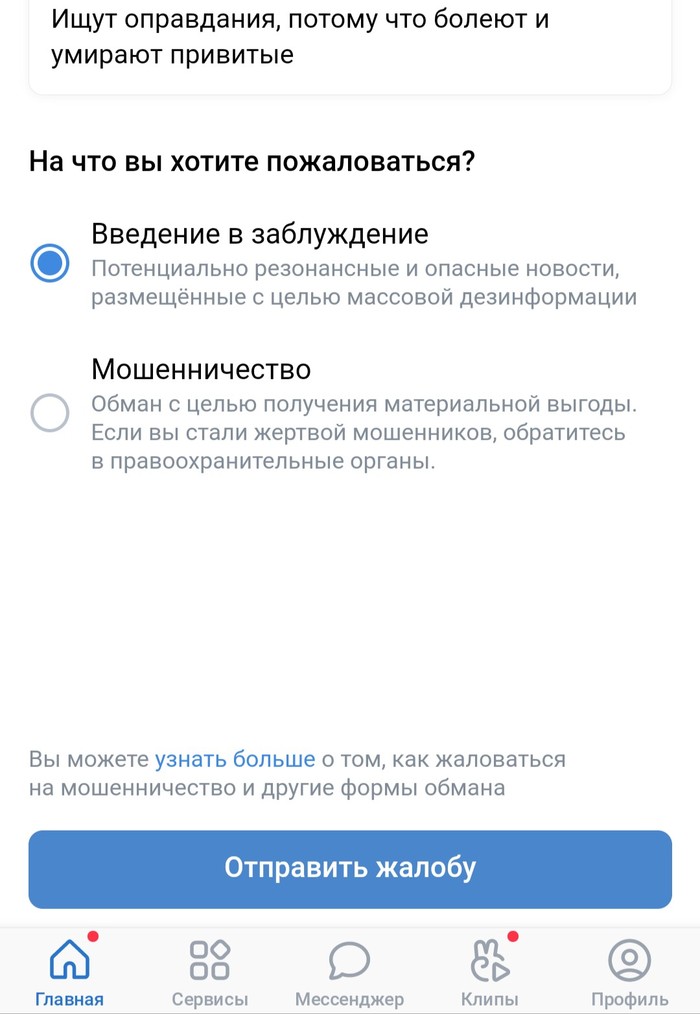The image size is (700, 1014).
Task: Open the Профиль tab
Action: coord(630,972)
